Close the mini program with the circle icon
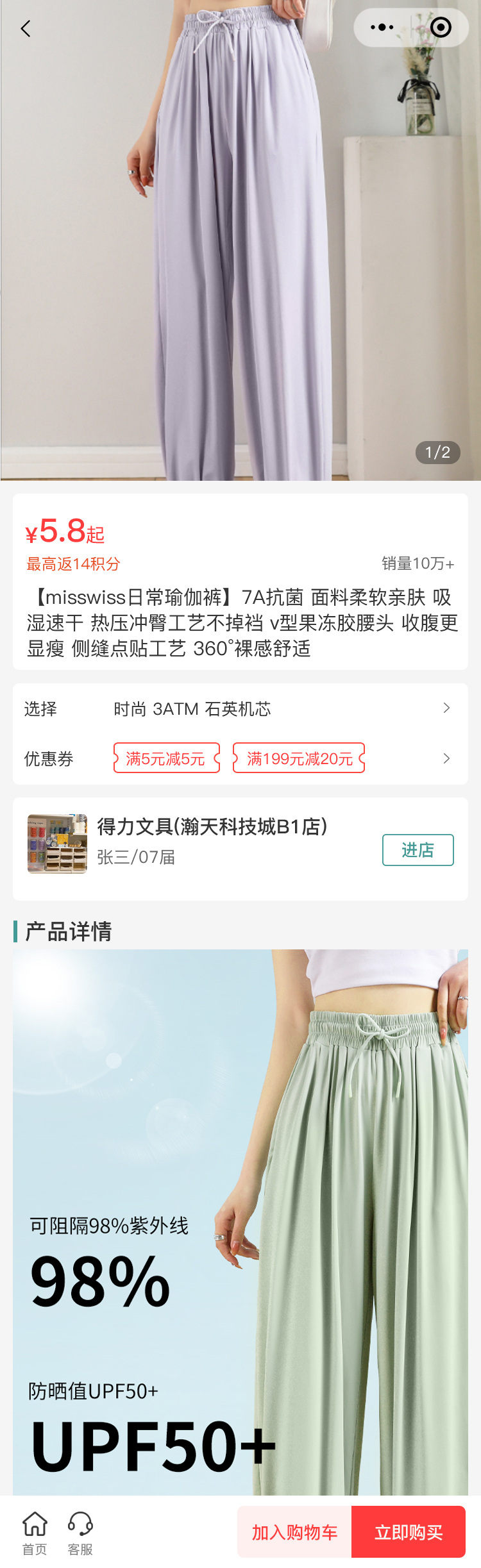The image size is (481, 1568). coord(441,28)
